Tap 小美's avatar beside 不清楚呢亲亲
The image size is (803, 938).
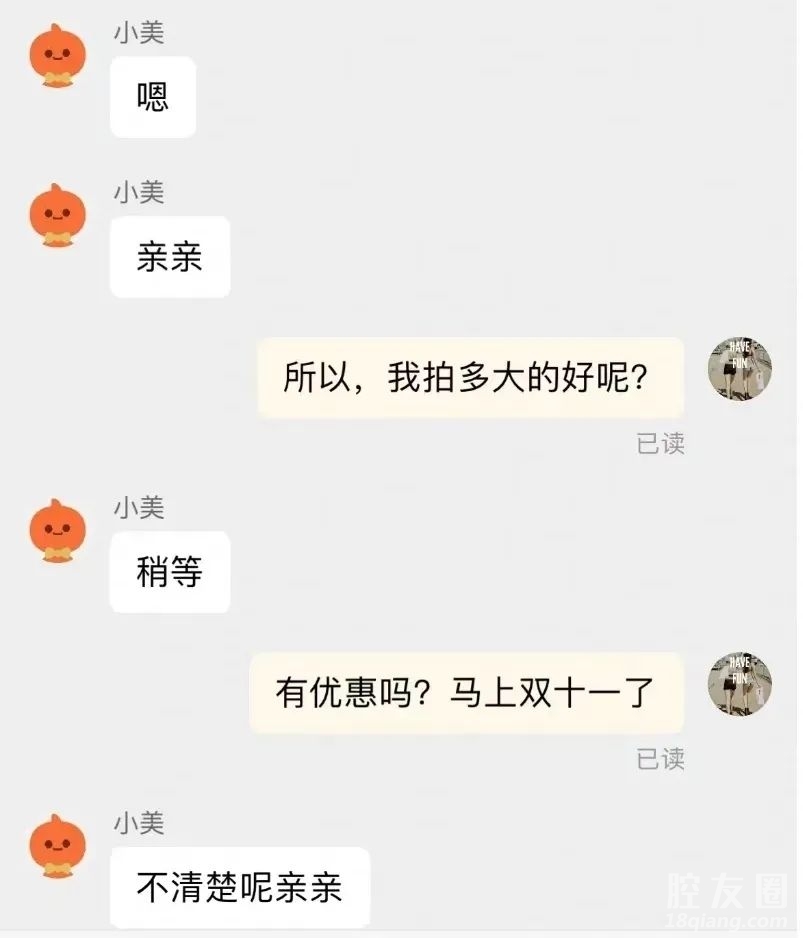[x=58, y=846]
